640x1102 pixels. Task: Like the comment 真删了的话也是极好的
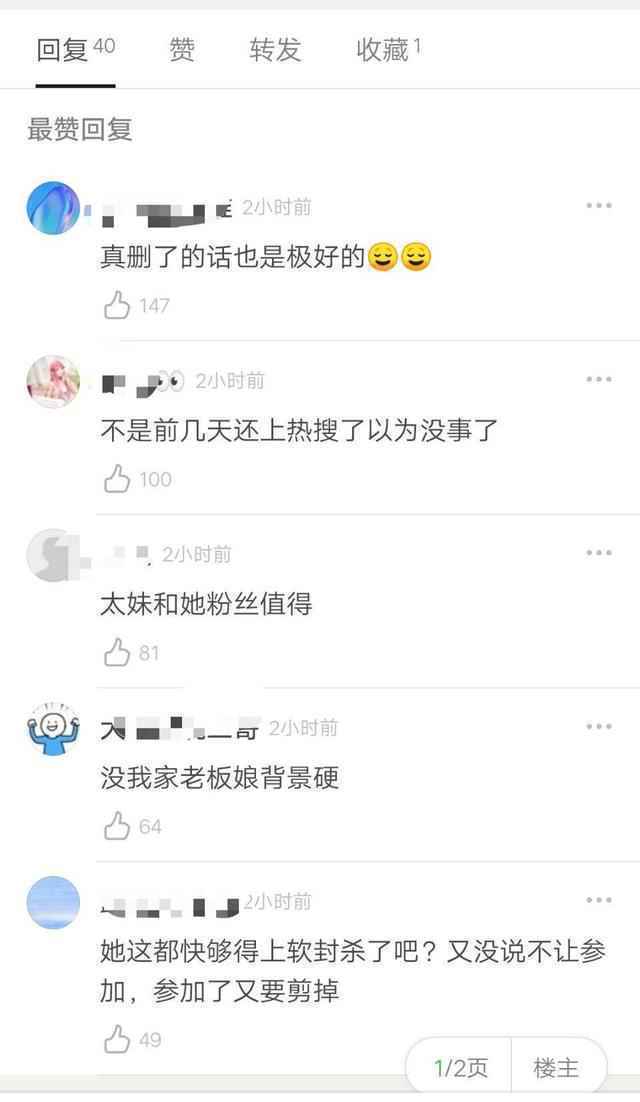118,305
